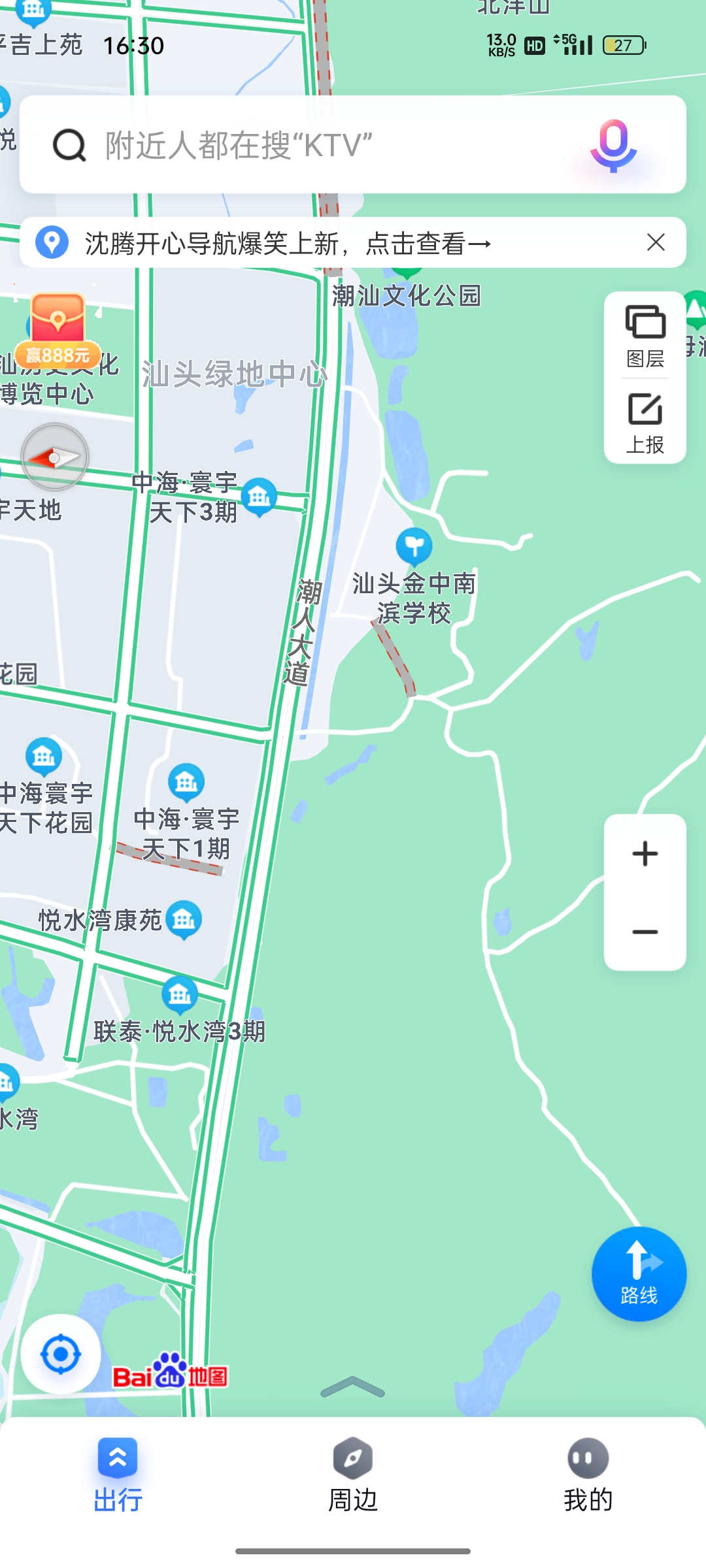Select the 中海·寰宇天下1期 map marker
The image size is (706, 1568).
click(x=186, y=781)
